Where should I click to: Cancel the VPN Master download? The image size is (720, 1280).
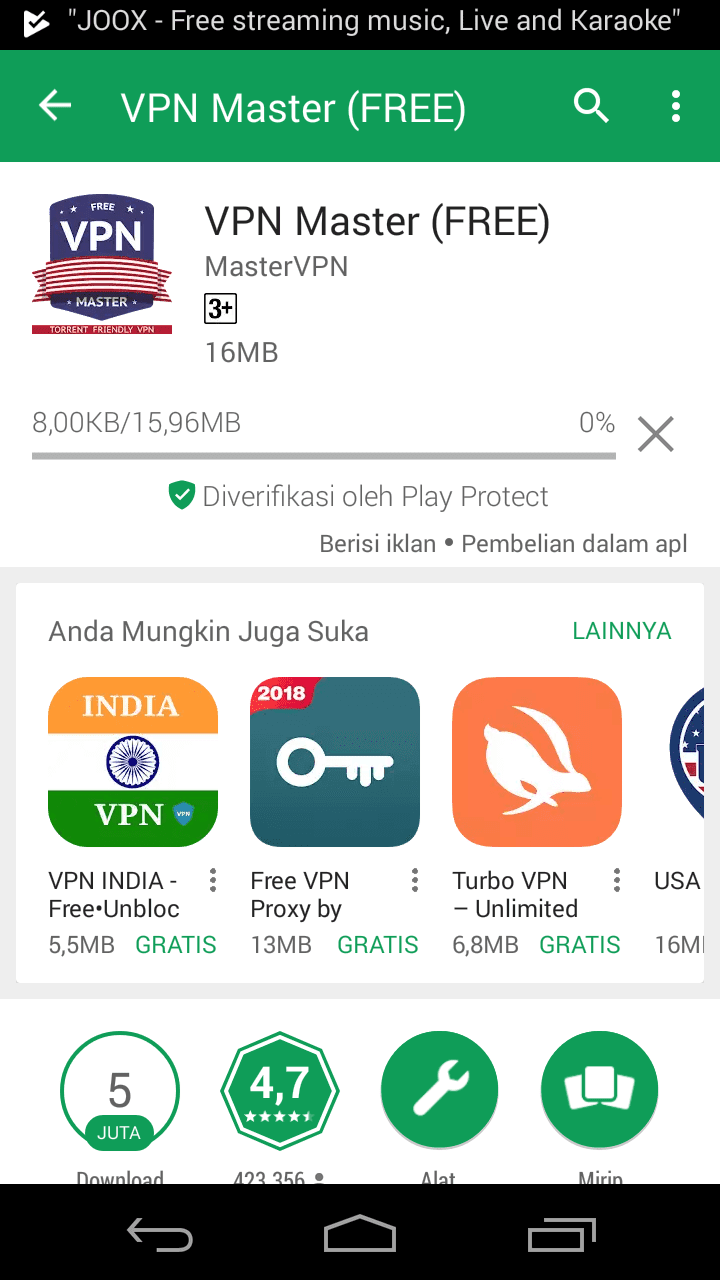tap(656, 434)
